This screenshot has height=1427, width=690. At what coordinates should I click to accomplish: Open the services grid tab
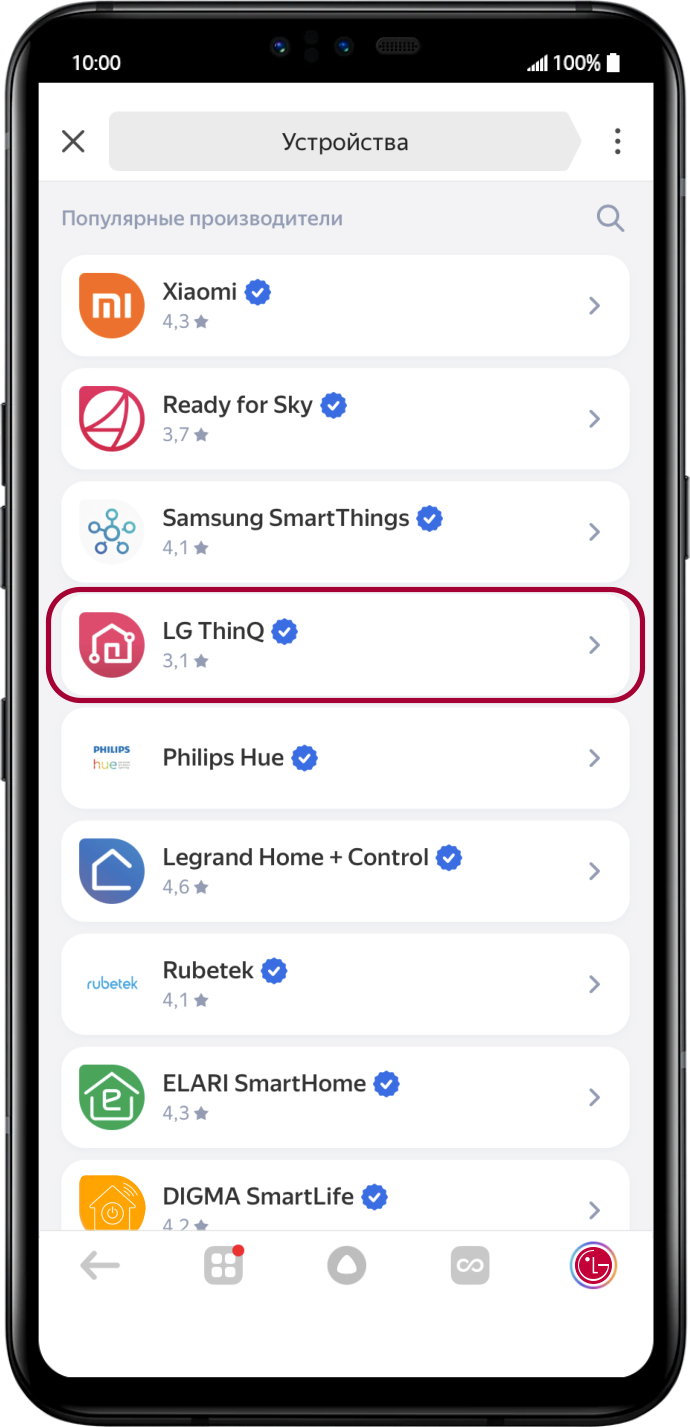coord(223,1266)
